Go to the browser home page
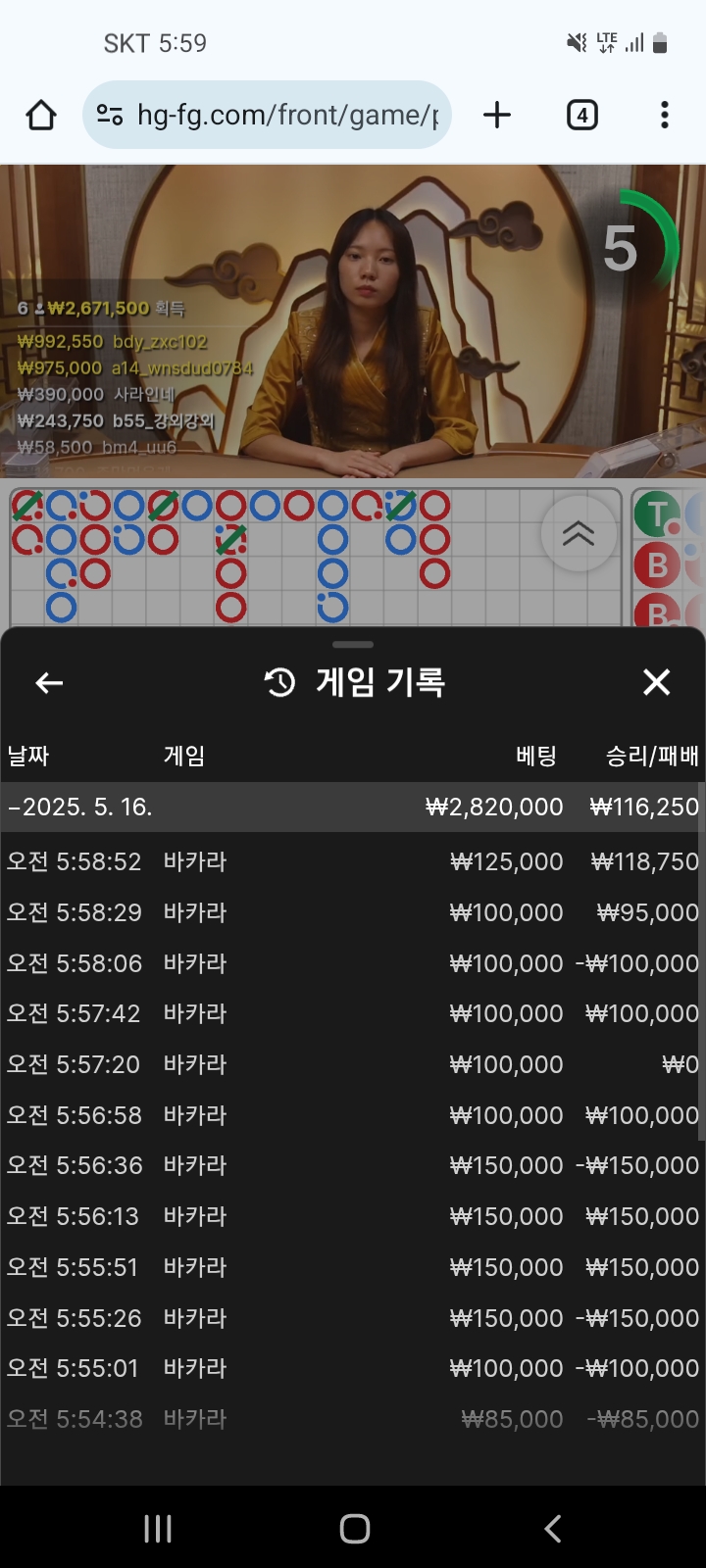This screenshot has height=1568, width=706. pos(41,116)
